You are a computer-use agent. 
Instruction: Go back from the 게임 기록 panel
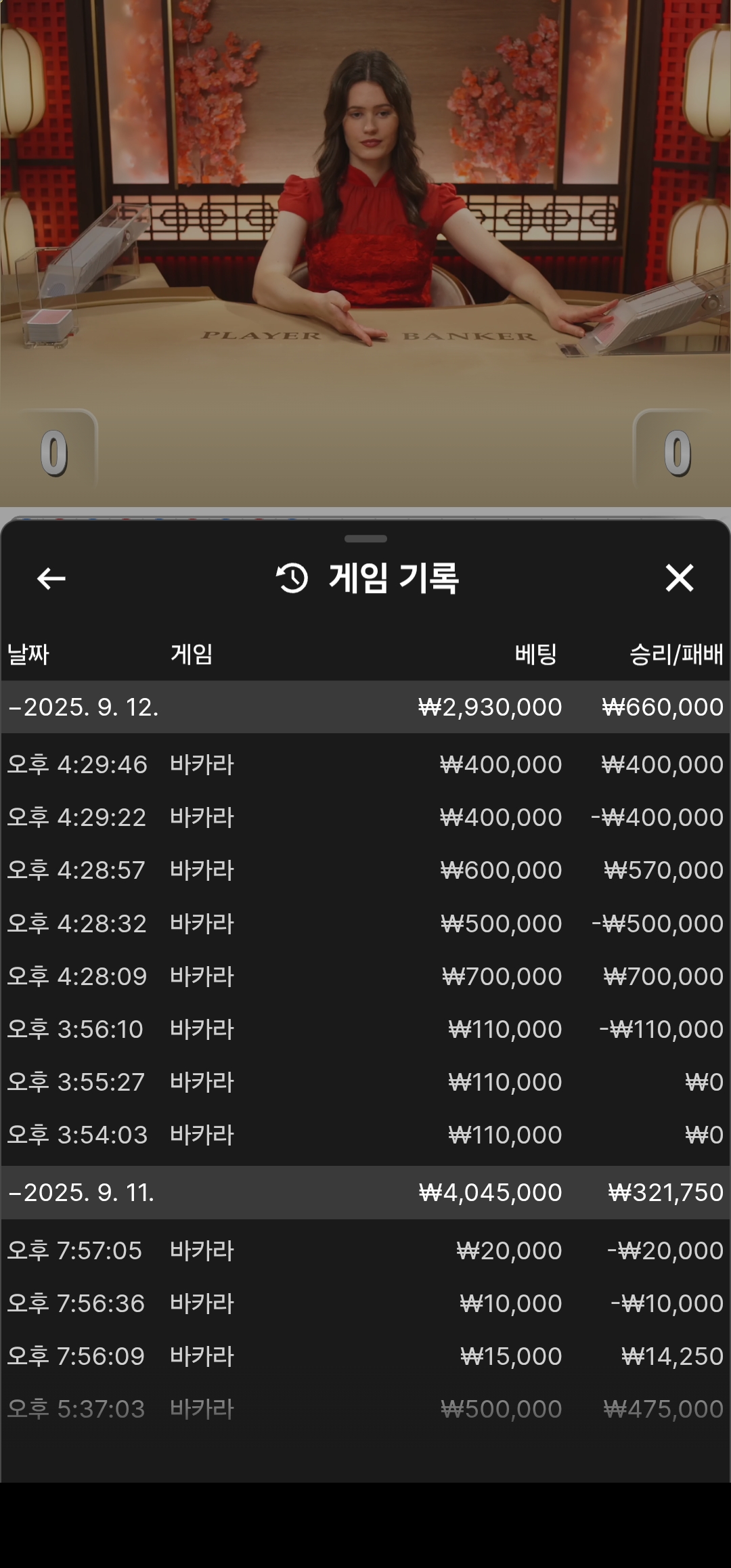pyautogui.click(x=51, y=578)
